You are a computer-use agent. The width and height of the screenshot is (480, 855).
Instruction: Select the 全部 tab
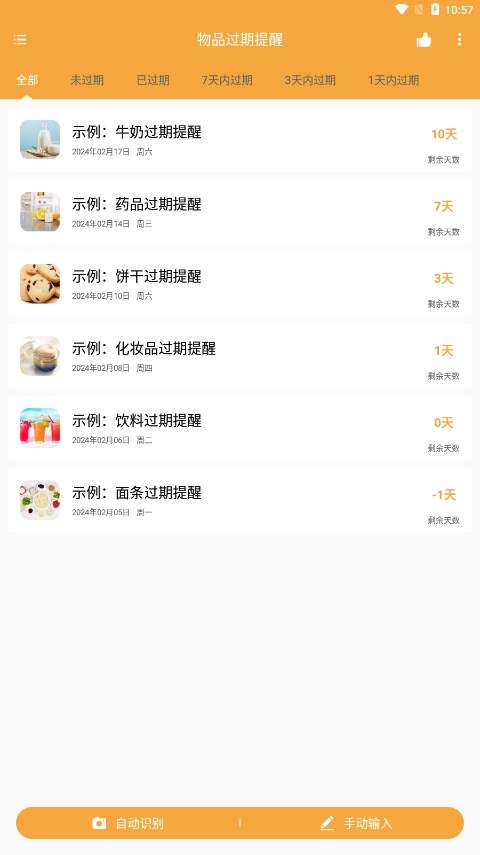(x=27, y=80)
